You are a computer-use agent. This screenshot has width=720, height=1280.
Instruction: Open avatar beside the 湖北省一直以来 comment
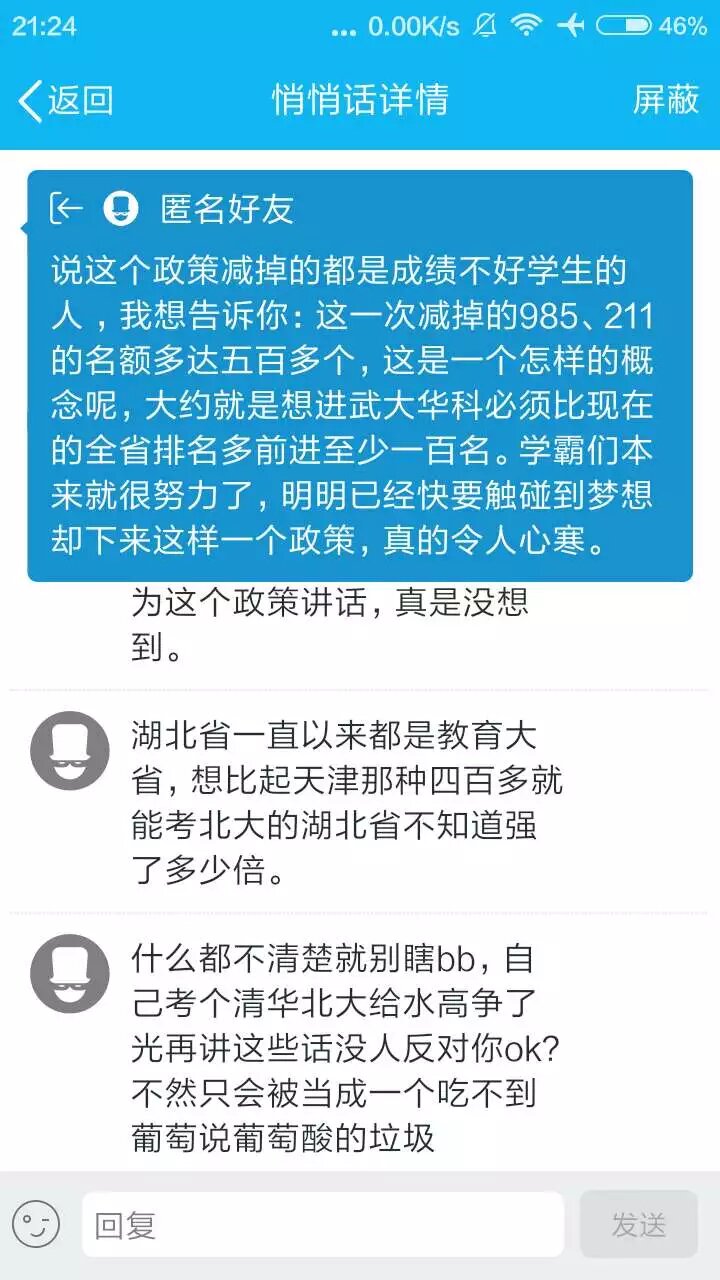pyautogui.click(x=69, y=750)
